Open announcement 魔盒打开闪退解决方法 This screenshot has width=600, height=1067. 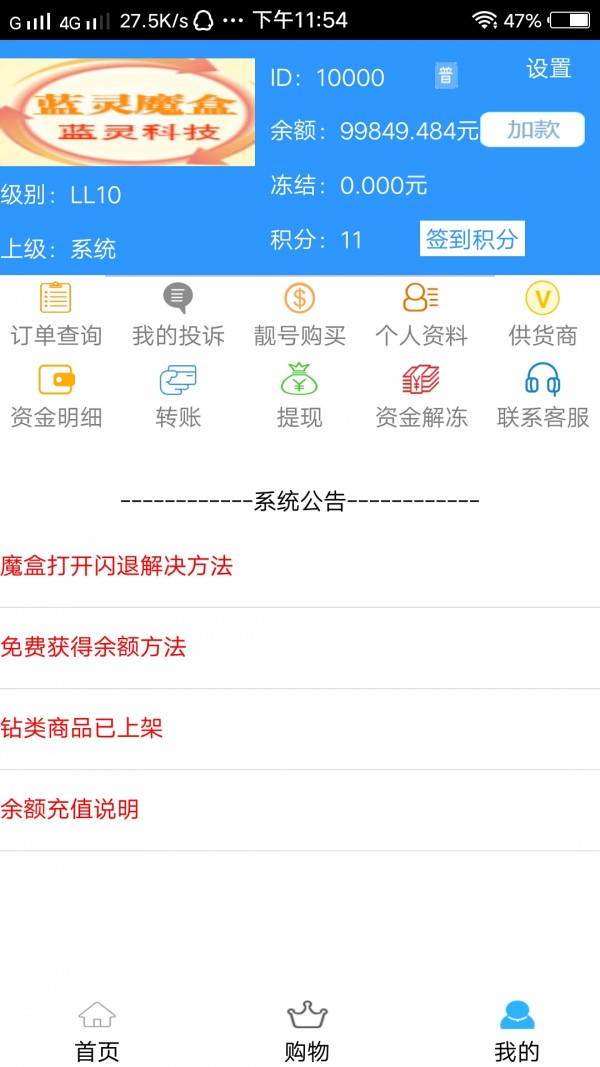[x=117, y=566]
